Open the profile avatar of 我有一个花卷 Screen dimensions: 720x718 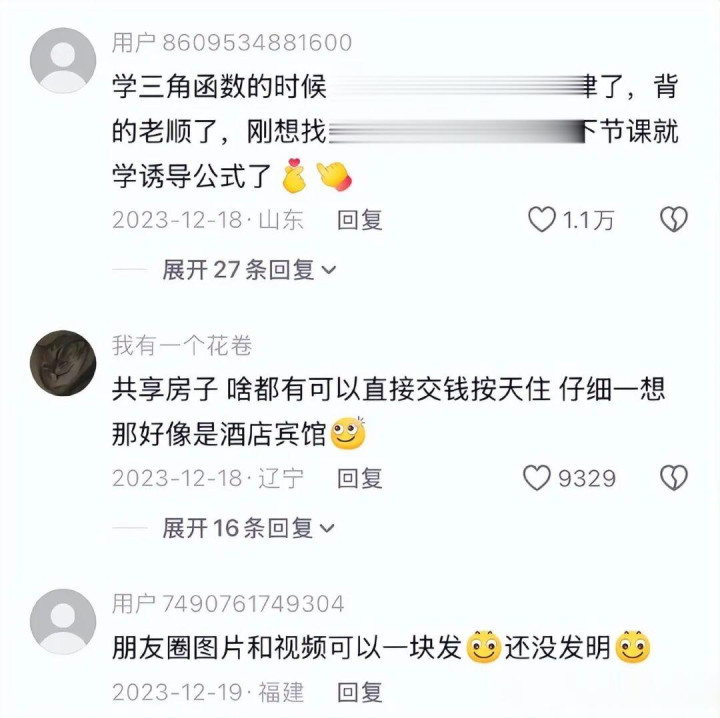tap(63, 363)
